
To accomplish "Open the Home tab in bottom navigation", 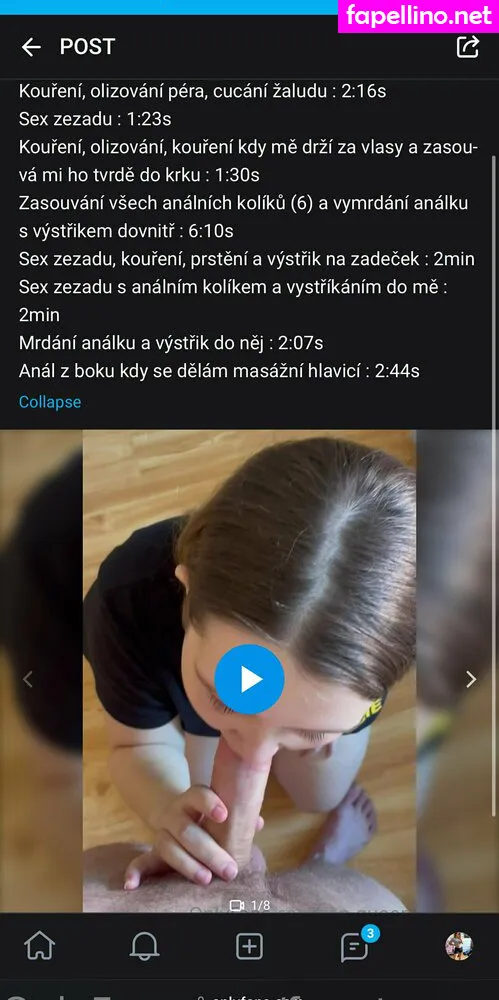I will [x=40, y=946].
